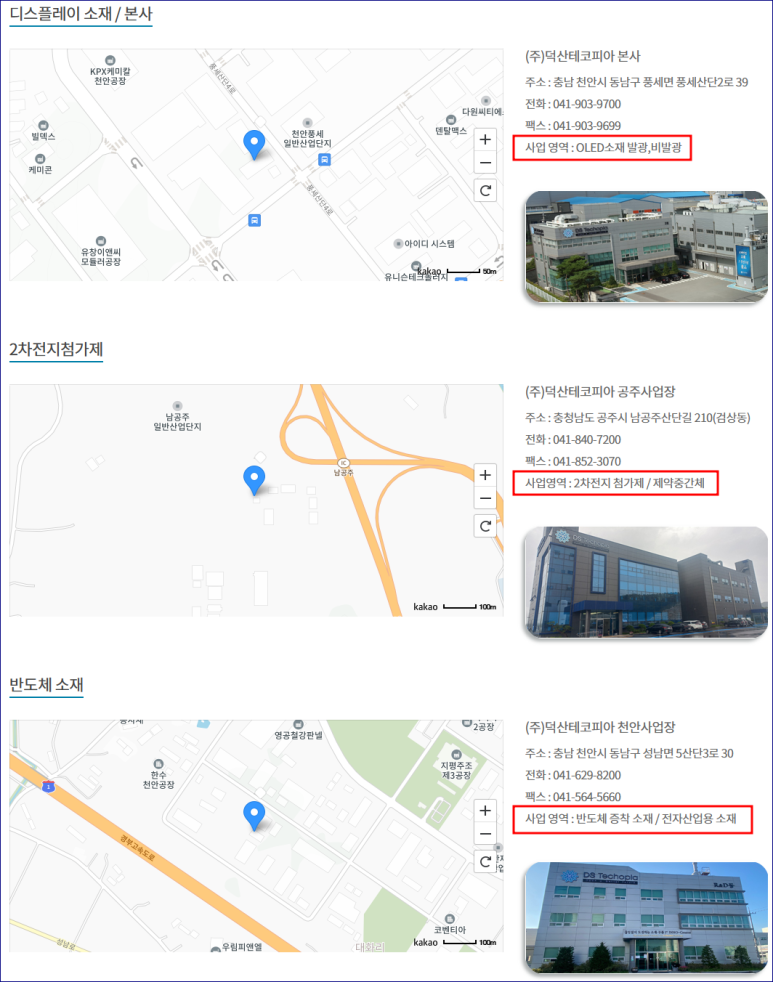Image resolution: width=773 pixels, height=982 pixels.
Task: Reset the 2차전지첨가제 map view
Action: point(485,525)
